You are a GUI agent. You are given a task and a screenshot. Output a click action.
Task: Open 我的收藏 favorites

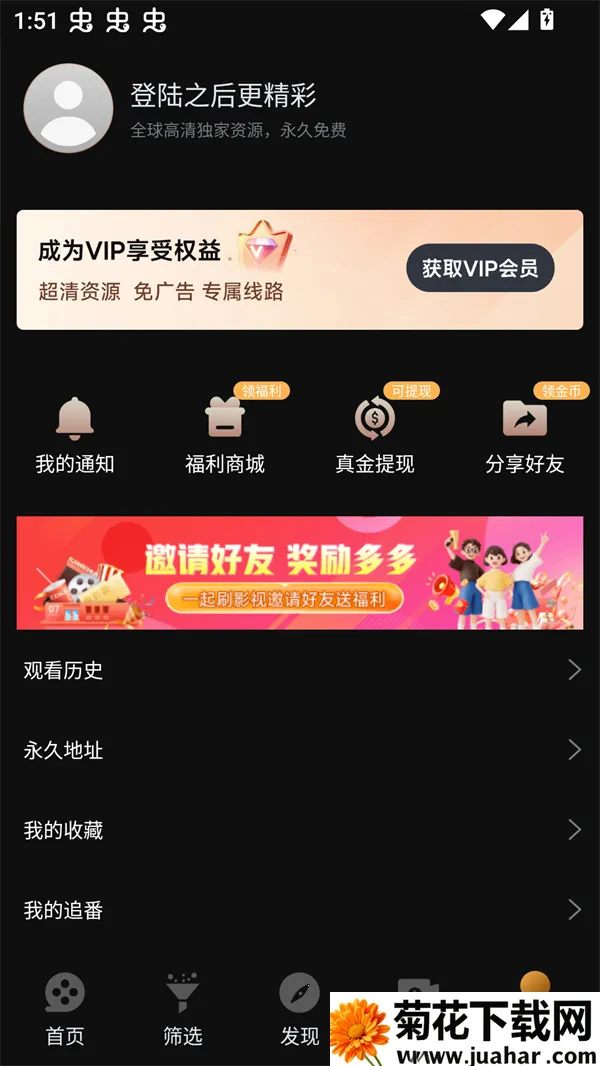[300, 830]
